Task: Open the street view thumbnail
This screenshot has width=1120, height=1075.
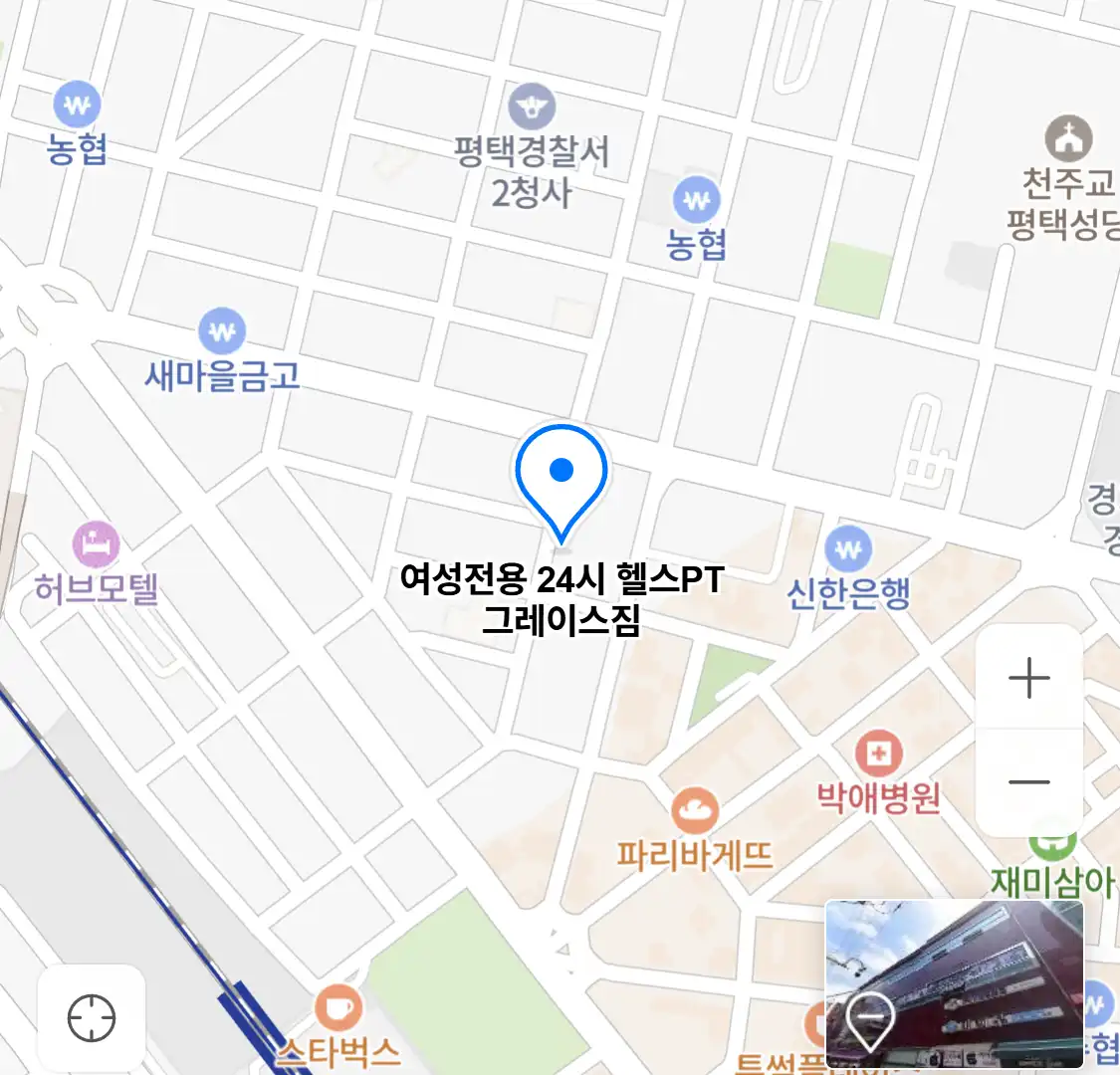Action: (x=954, y=983)
